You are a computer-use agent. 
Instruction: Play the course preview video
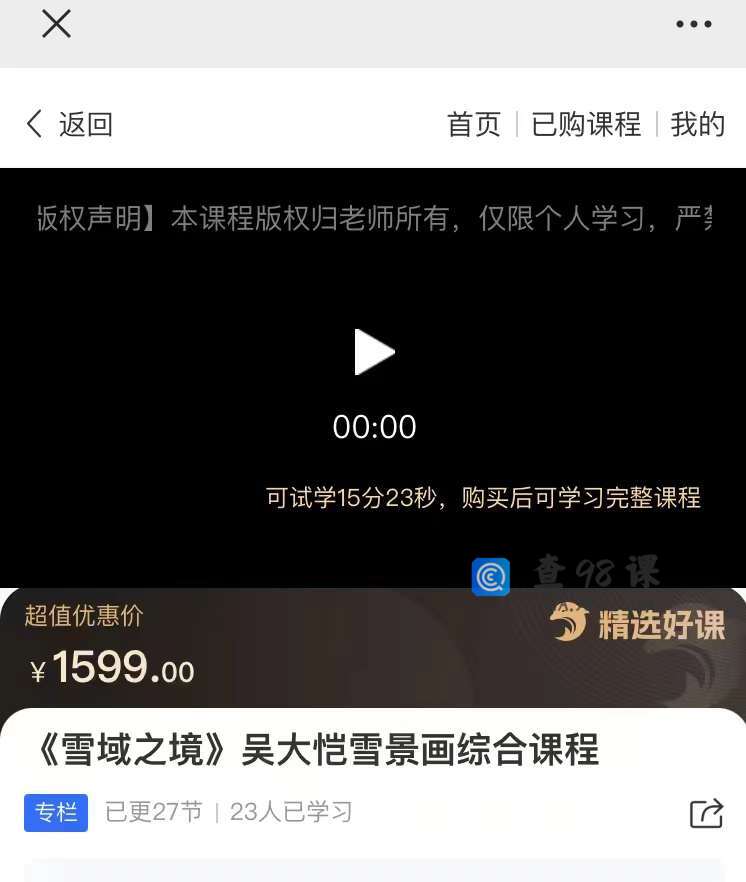(374, 352)
